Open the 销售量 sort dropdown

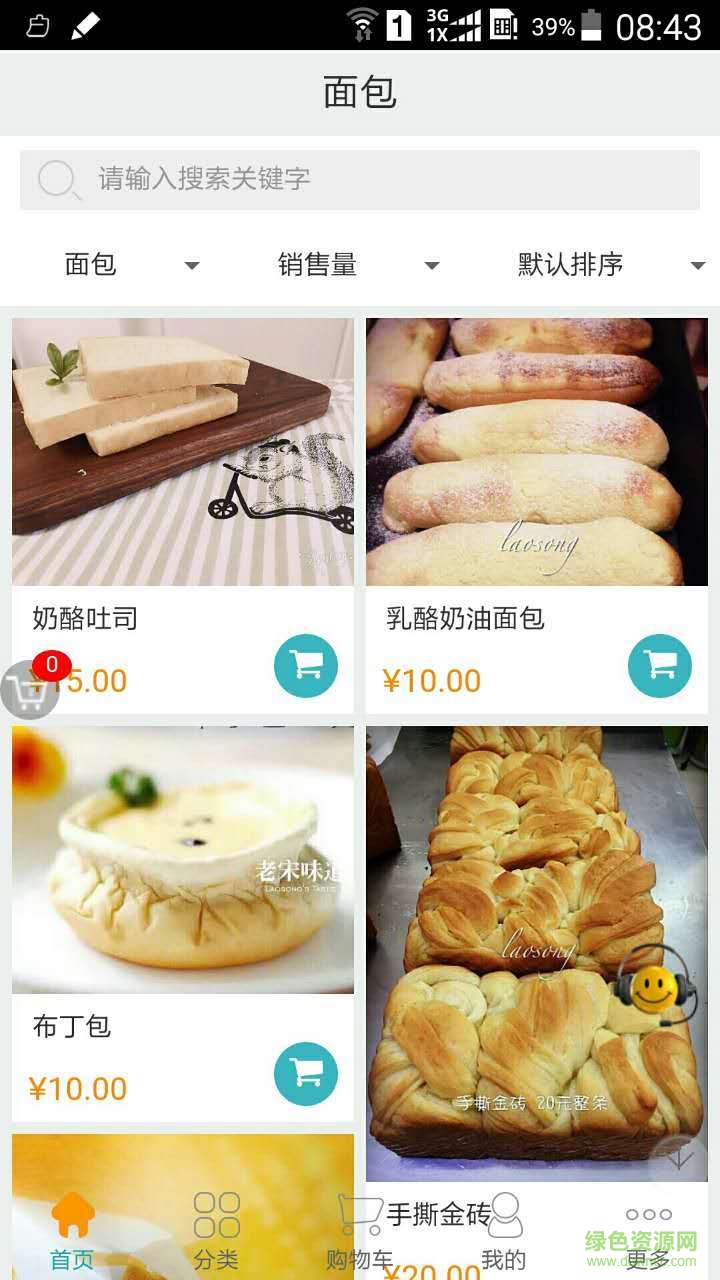[x=358, y=265]
